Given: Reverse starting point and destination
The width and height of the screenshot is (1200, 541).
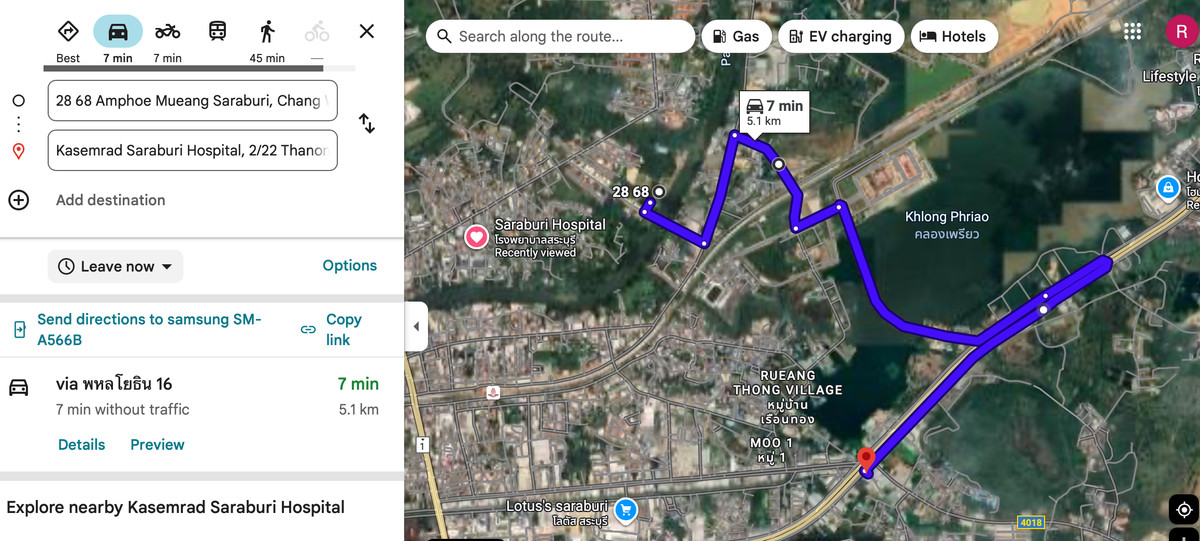Looking at the screenshot, I should (367, 124).
